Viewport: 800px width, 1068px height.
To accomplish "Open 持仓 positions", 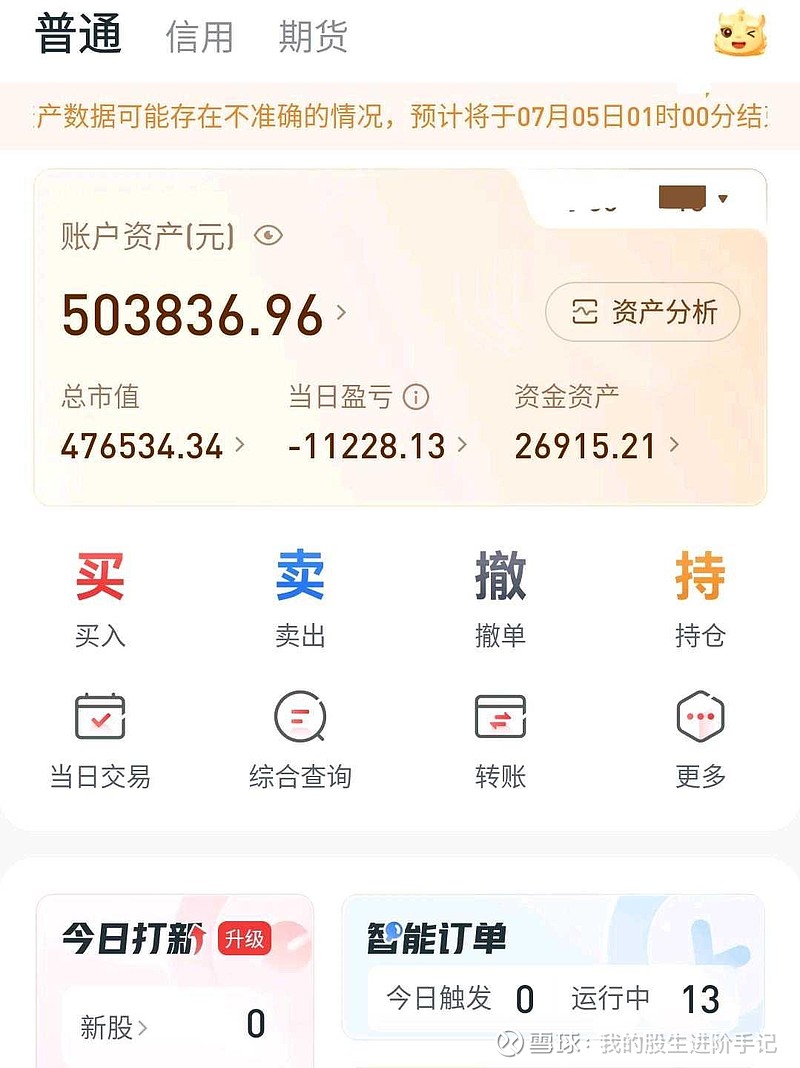I will pos(700,598).
